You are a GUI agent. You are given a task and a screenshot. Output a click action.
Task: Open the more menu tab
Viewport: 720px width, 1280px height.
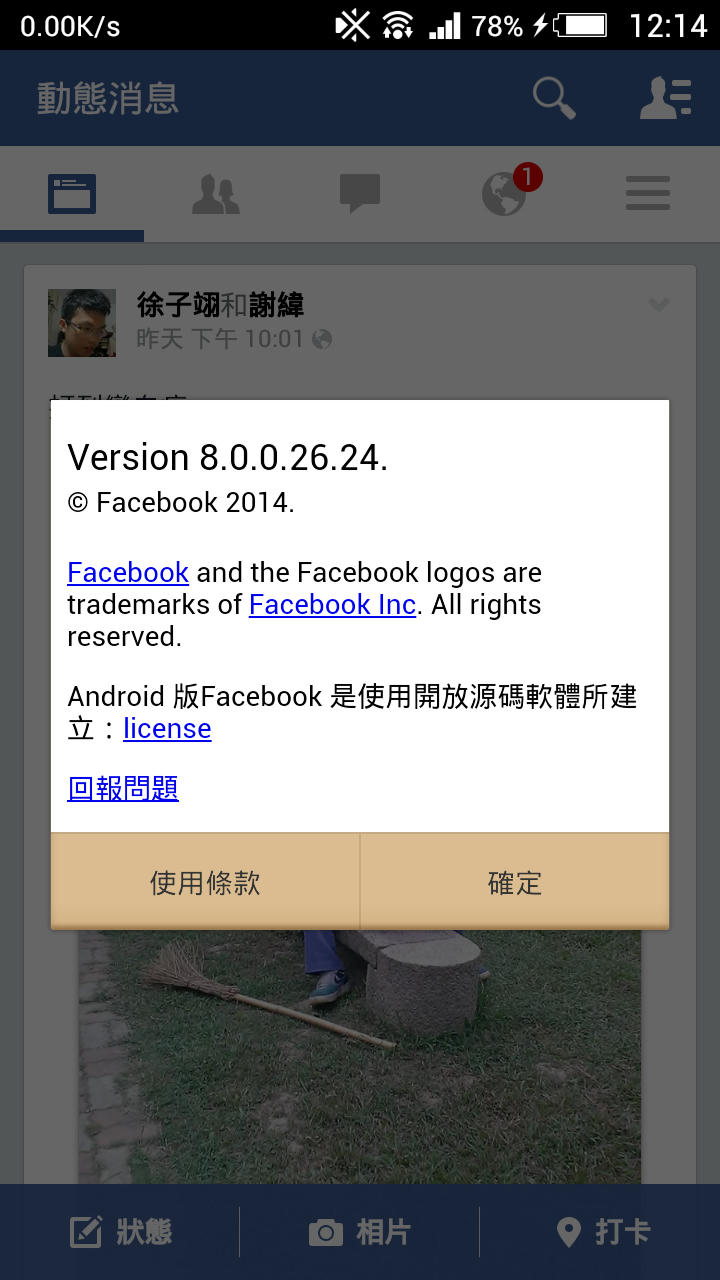pos(648,194)
